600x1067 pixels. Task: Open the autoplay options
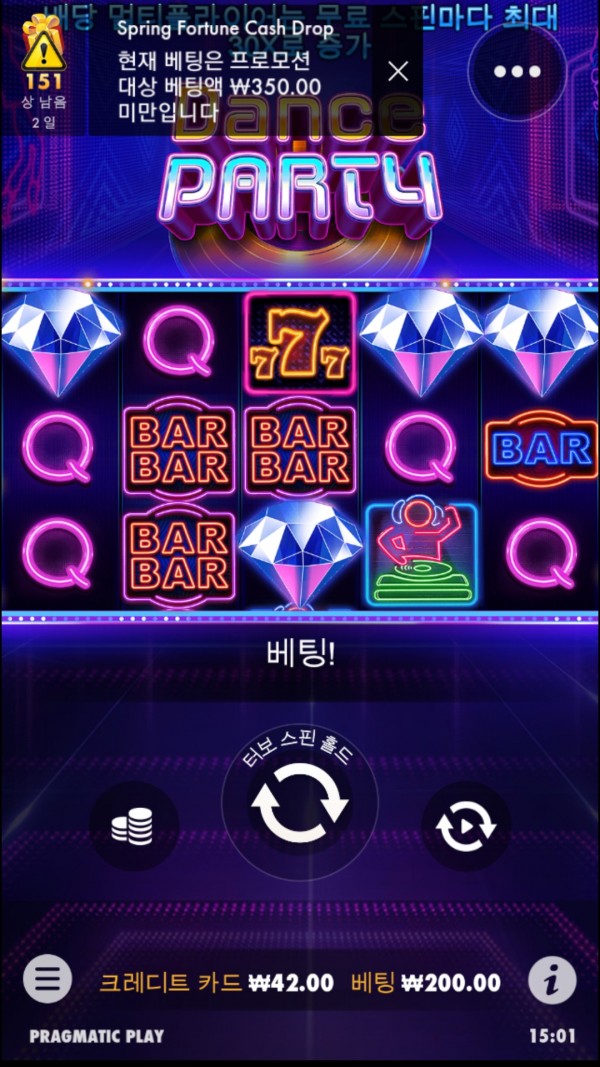coord(465,826)
